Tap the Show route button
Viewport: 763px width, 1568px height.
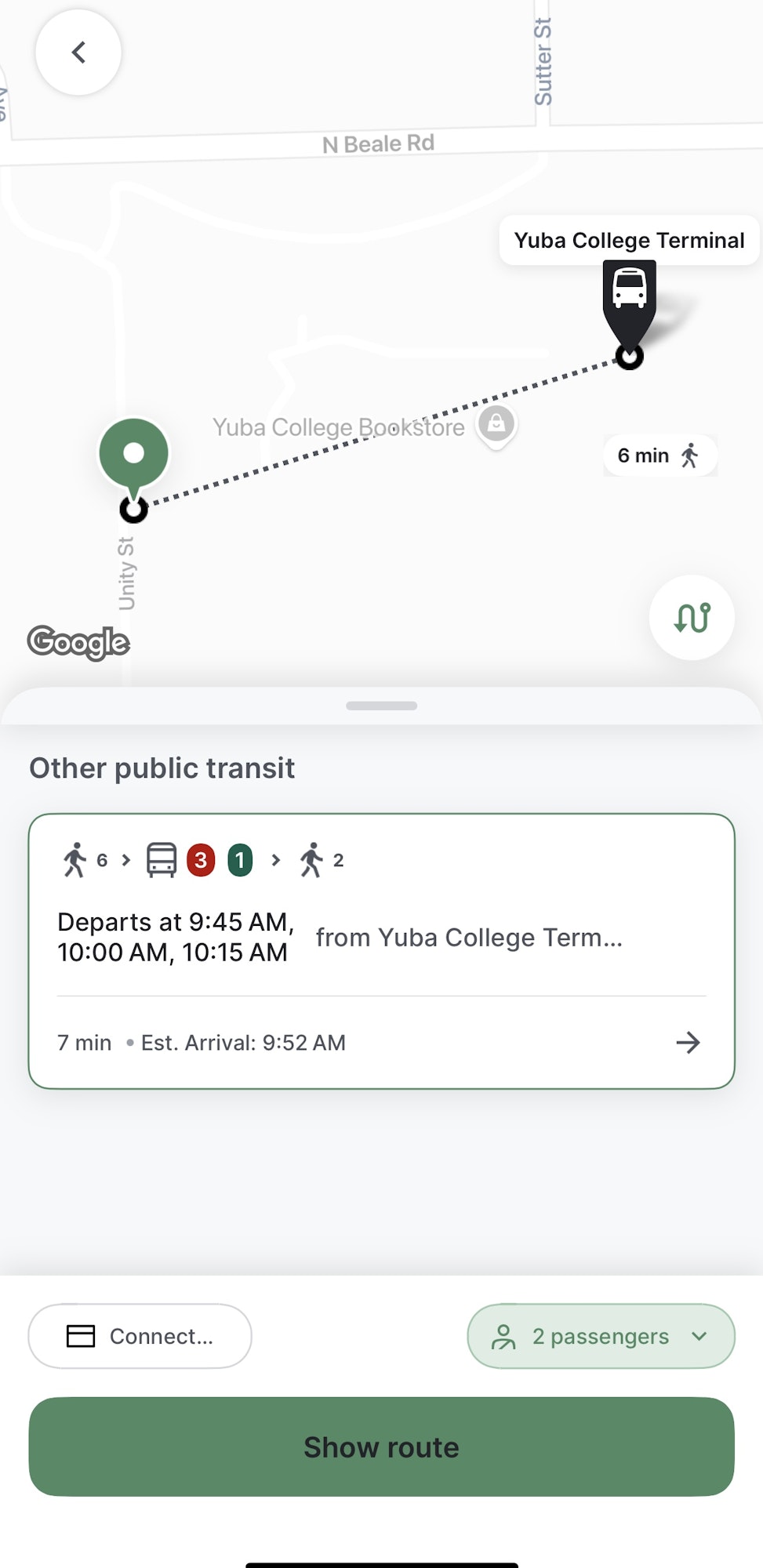[381, 1446]
